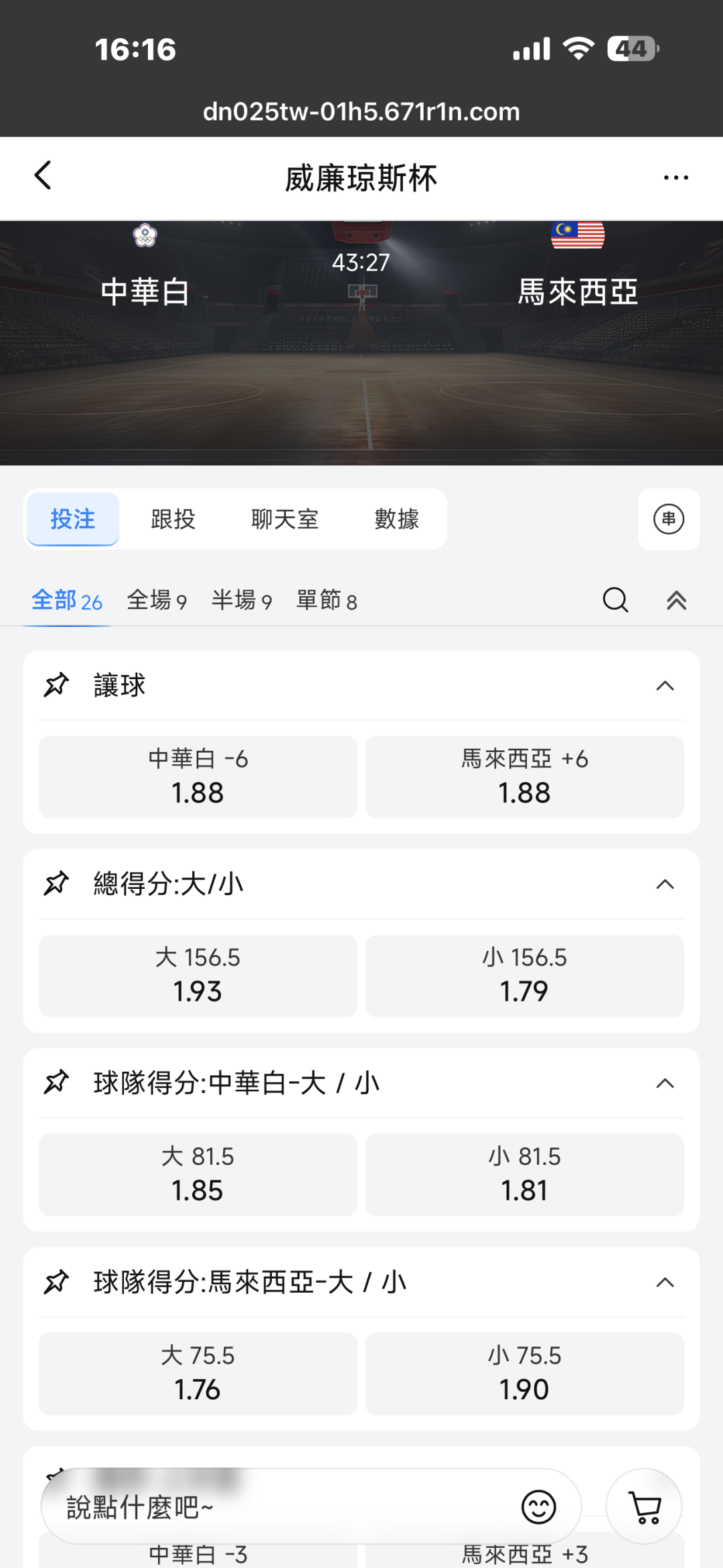The width and height of the screenshot is (723, 1568).
Task: Pick 小 81.5 at 1.81
Action: [x=525, y=1175]
